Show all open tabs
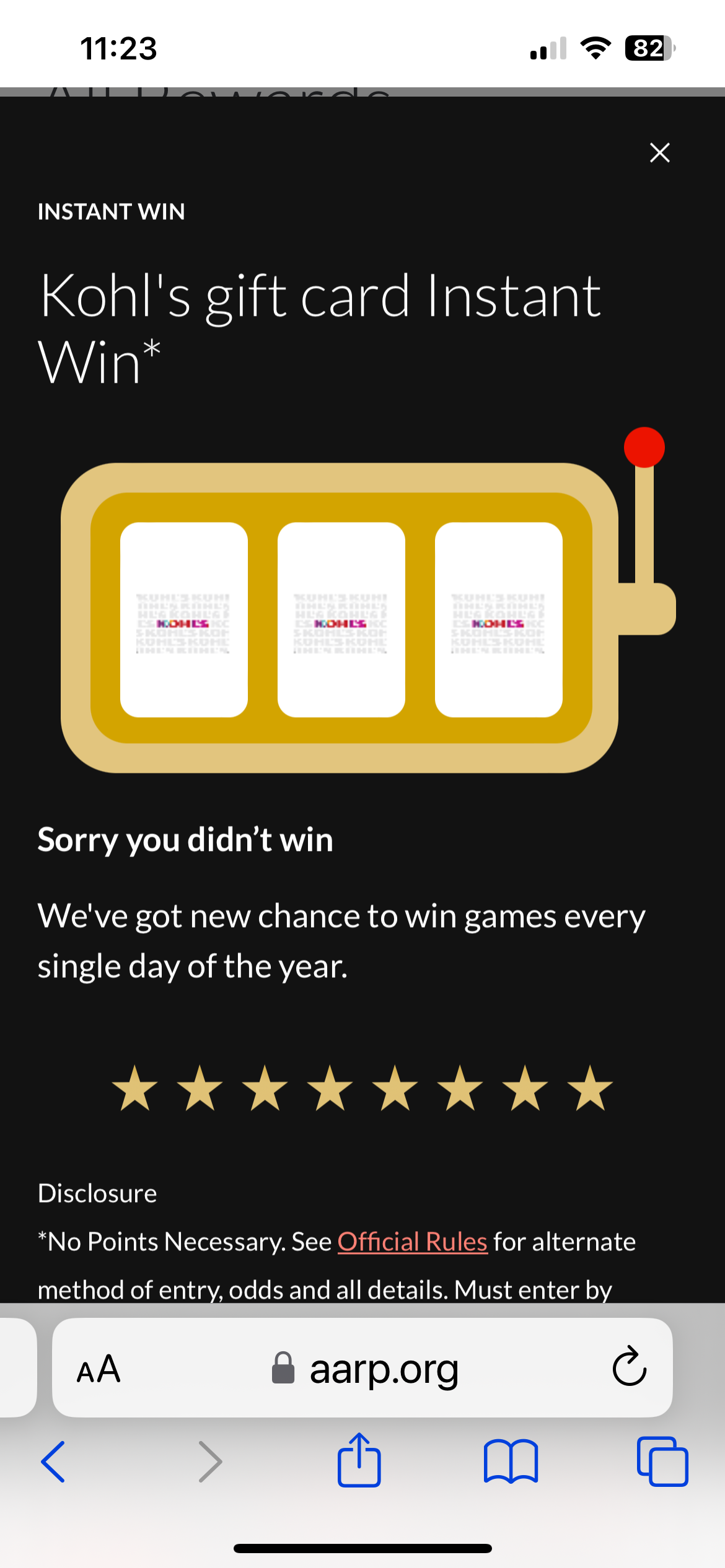725x1568 pixels. click(x=662, y=1461)
